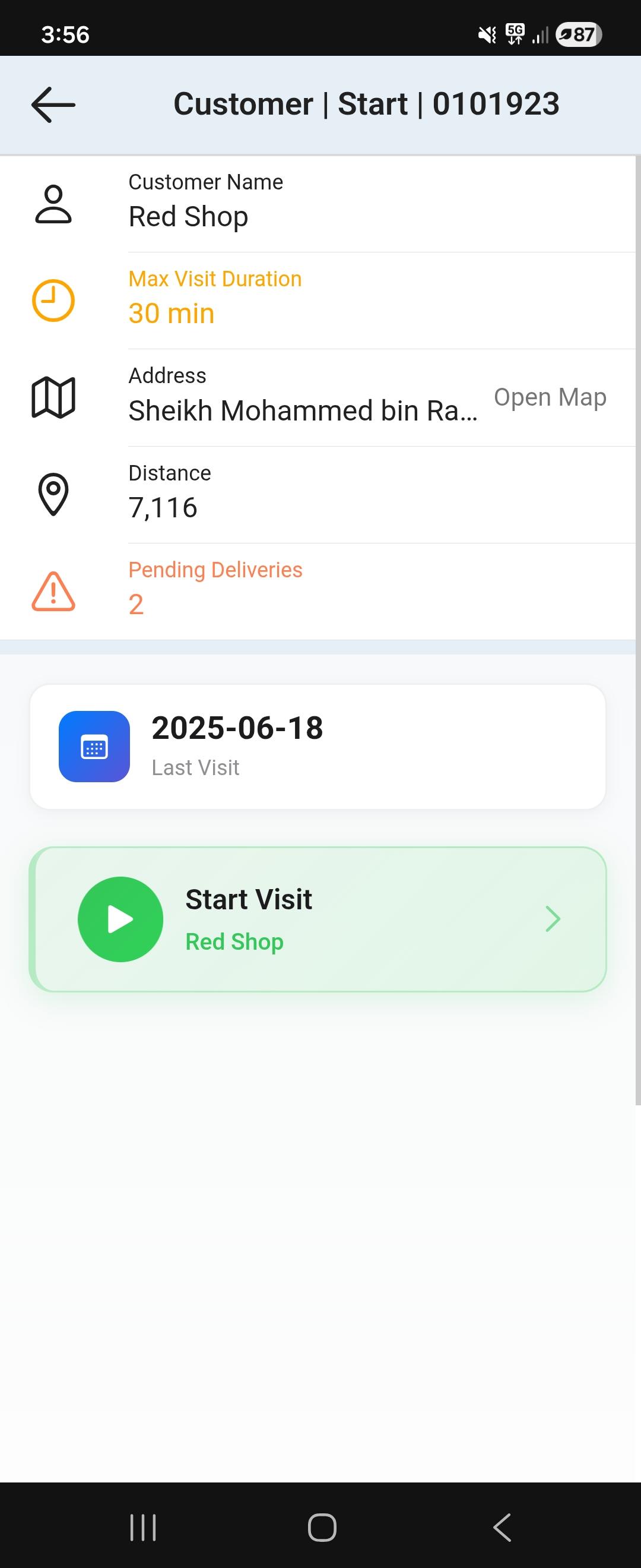
Task: Select the header title Customer Start 0101923
Action: click(367, 103)
